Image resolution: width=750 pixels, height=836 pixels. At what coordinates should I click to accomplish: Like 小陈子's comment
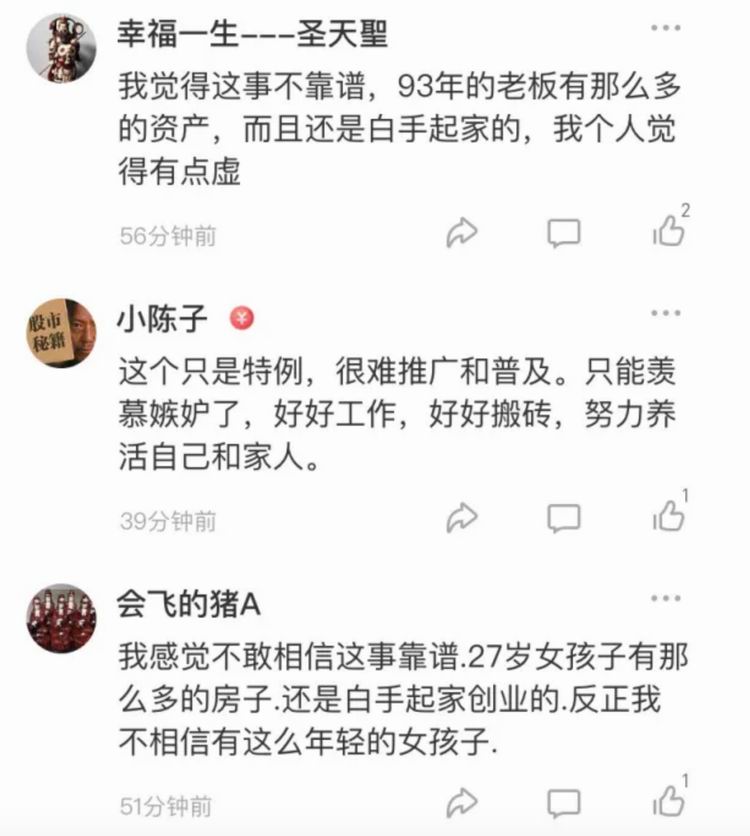click(x=668, y=516)
